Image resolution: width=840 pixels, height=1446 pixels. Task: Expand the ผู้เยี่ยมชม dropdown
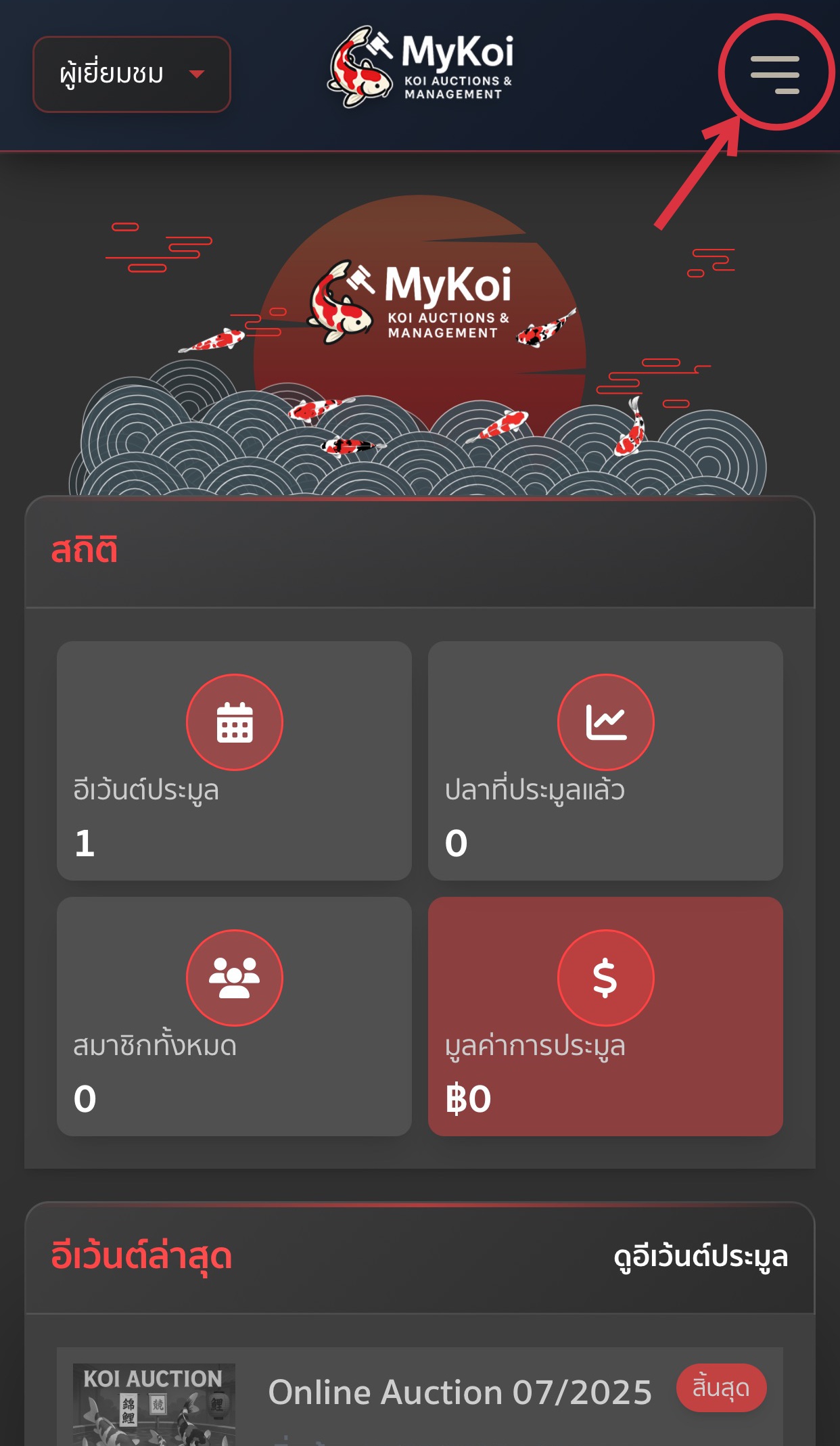[x=132, y=74]
